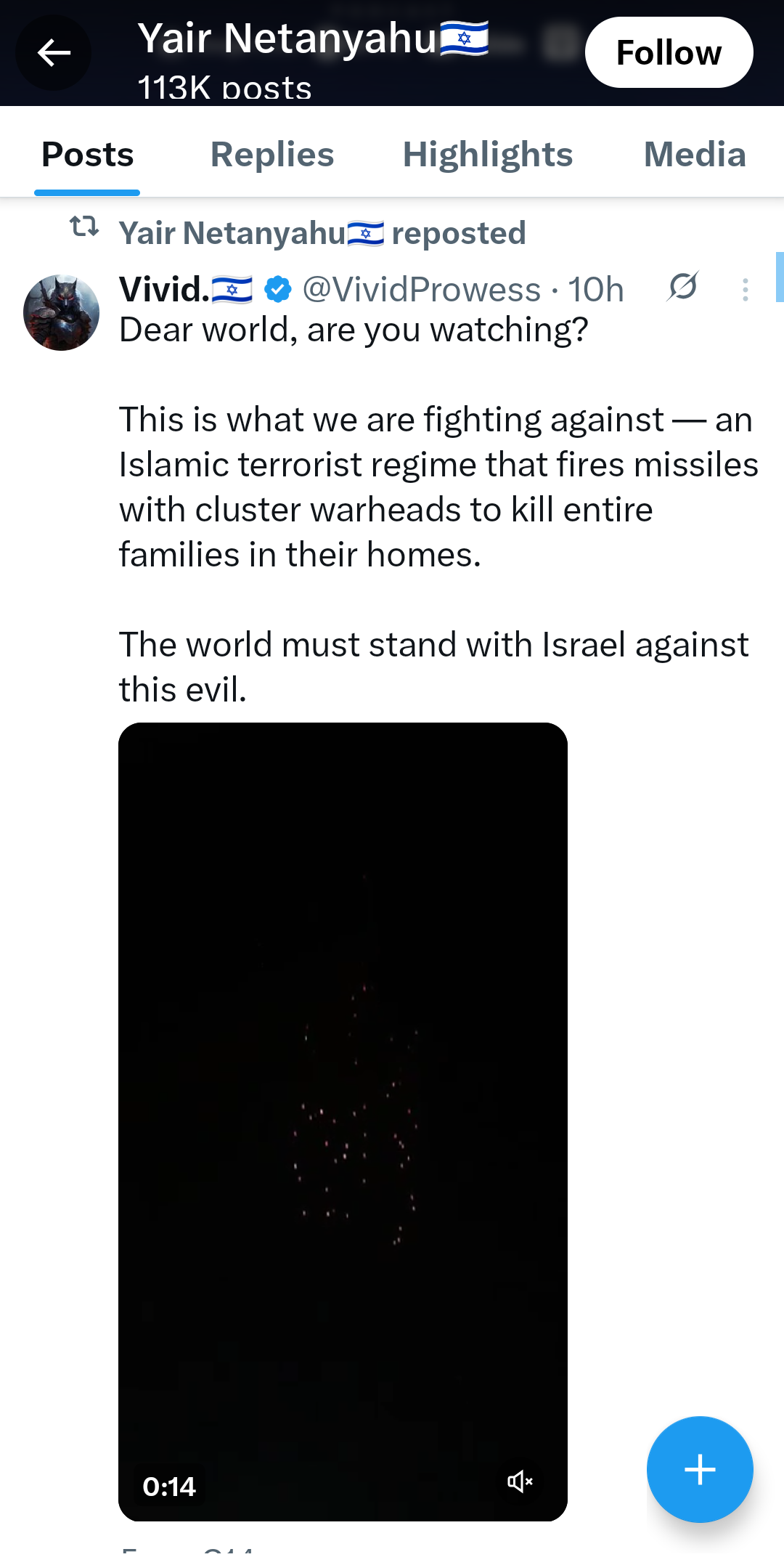The width and height of the screenshot is (784, 1557).
Task: Unmute the video sound
Action: click(x=520, y=1481)
